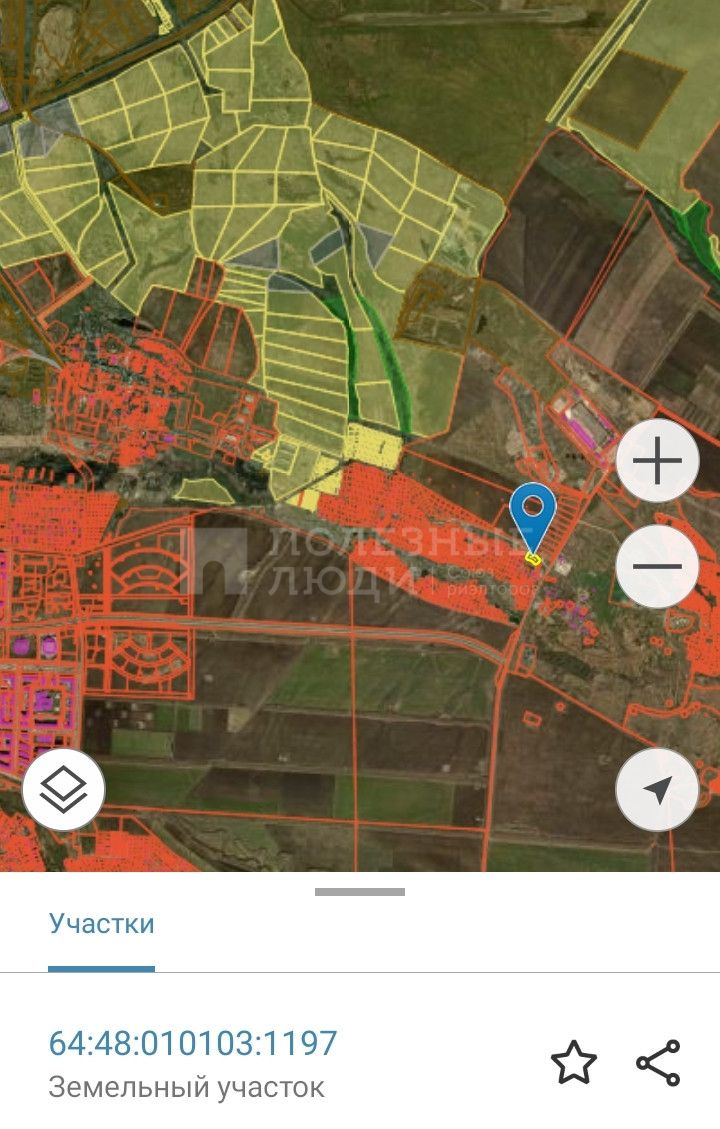
Task: Center the map on my location
Action: (657, 789)
